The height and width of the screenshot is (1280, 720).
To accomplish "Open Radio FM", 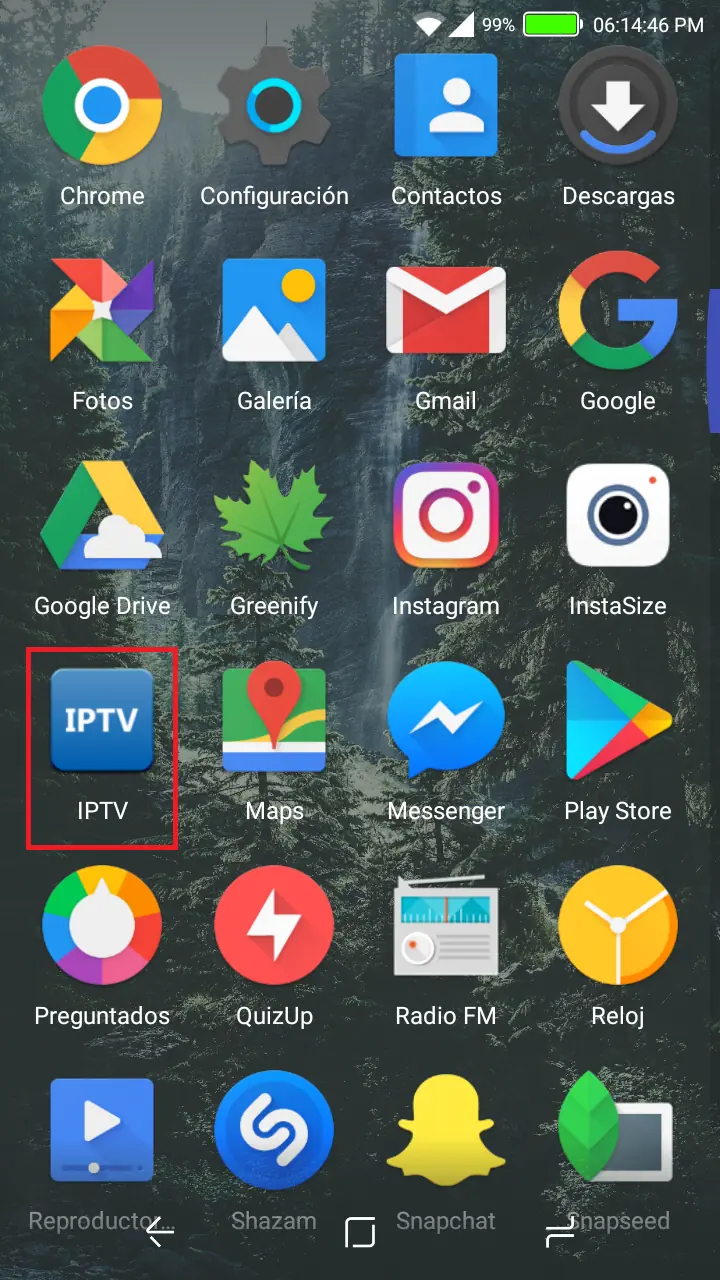I will point(446,924).
